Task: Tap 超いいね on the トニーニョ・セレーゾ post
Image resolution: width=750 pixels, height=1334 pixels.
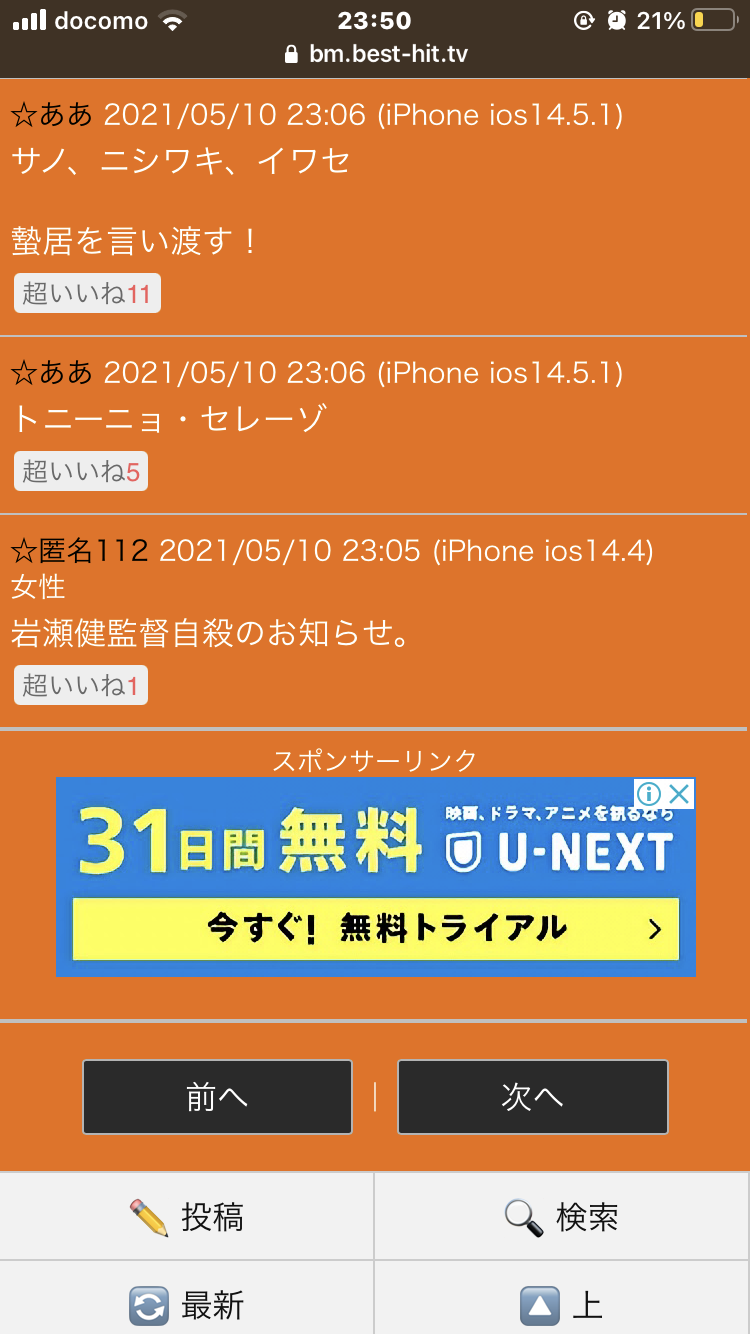Action: [80, 471]
